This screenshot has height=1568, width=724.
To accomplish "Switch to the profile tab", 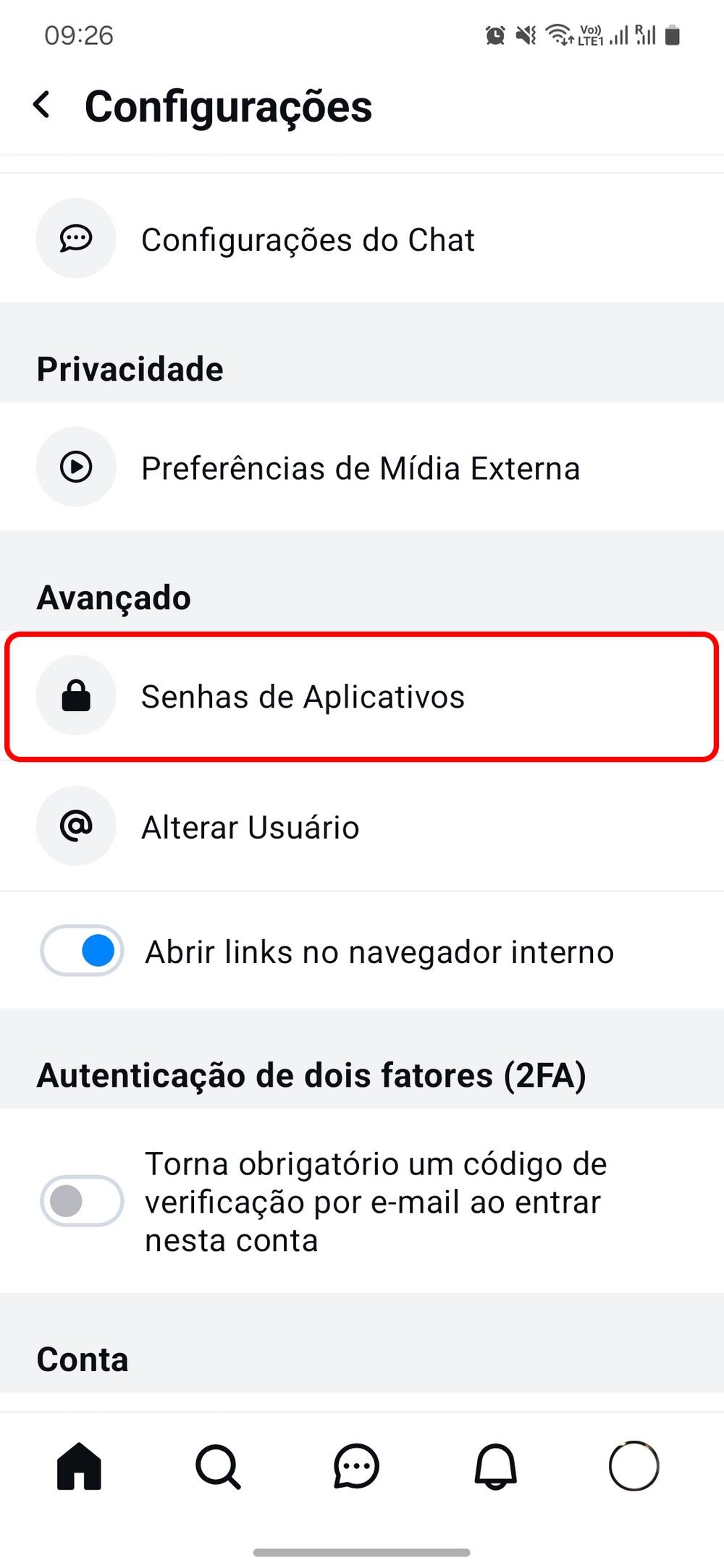I will 634,1467.
